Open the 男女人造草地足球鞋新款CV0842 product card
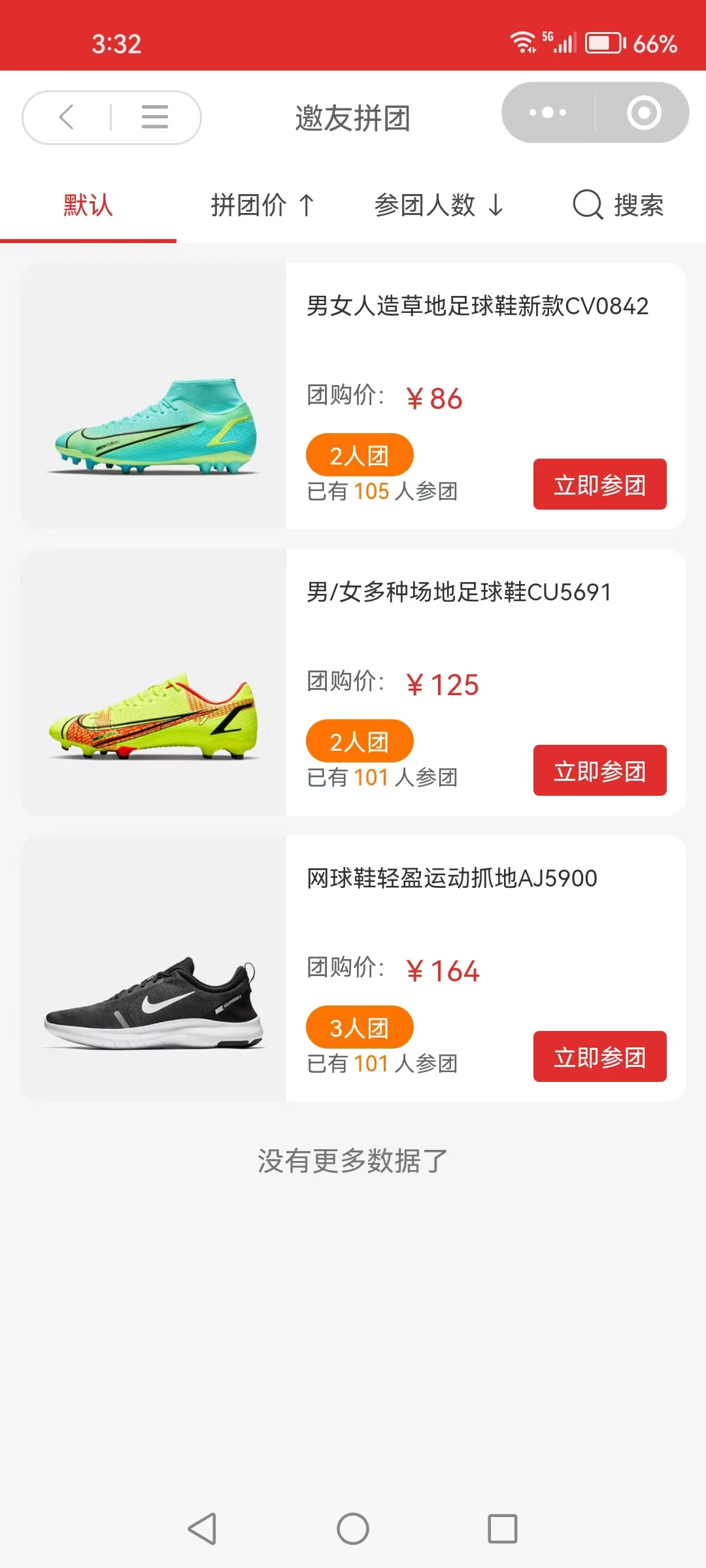The height and width of the screenshot is (1568, 706). [x=477, y=306]
